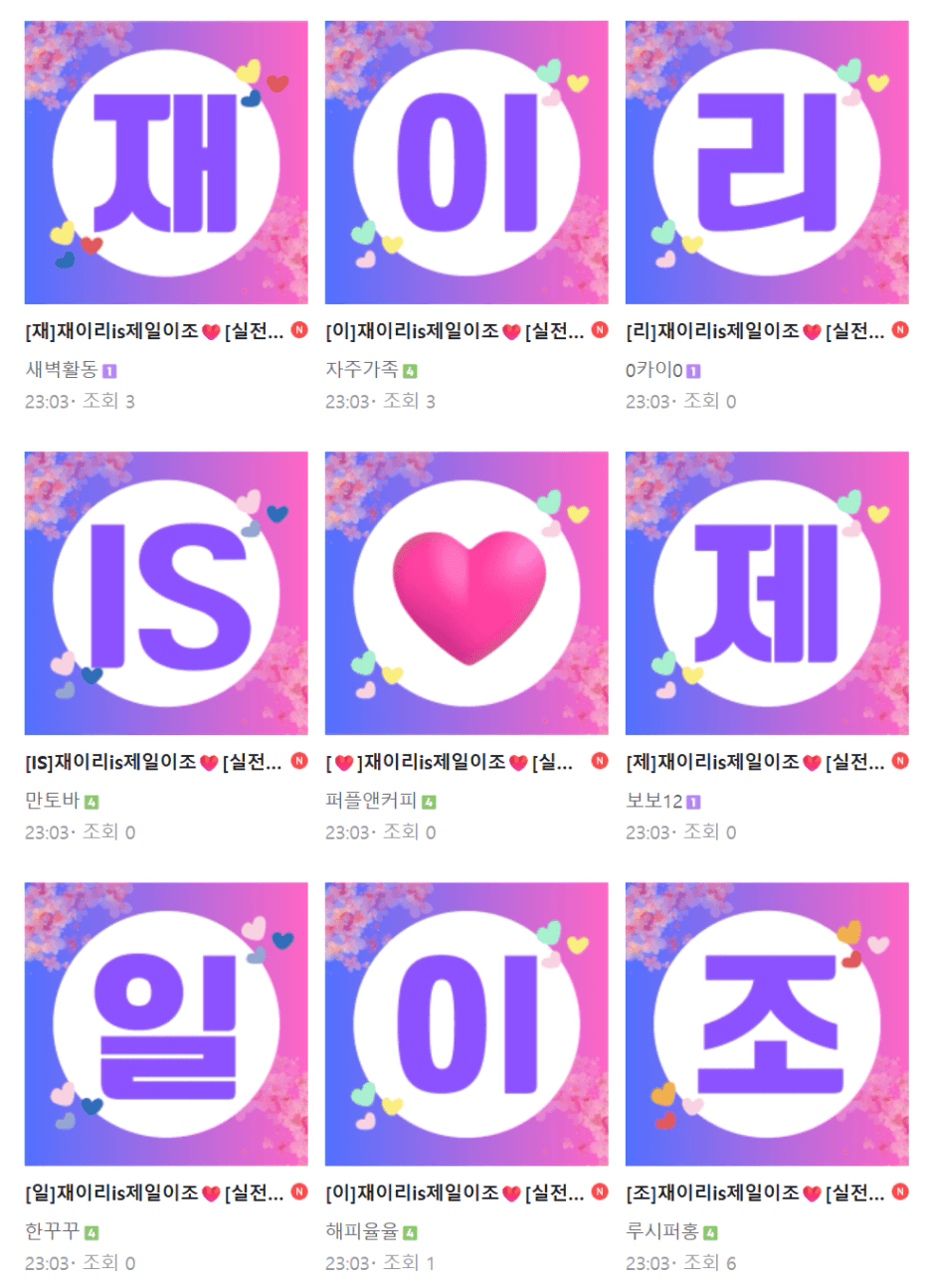Open the 조 post thumbnail by 루시퍼홍
Image resolution: width=925 pixels, height=1288 pixels.
(x=767, y=1023)
